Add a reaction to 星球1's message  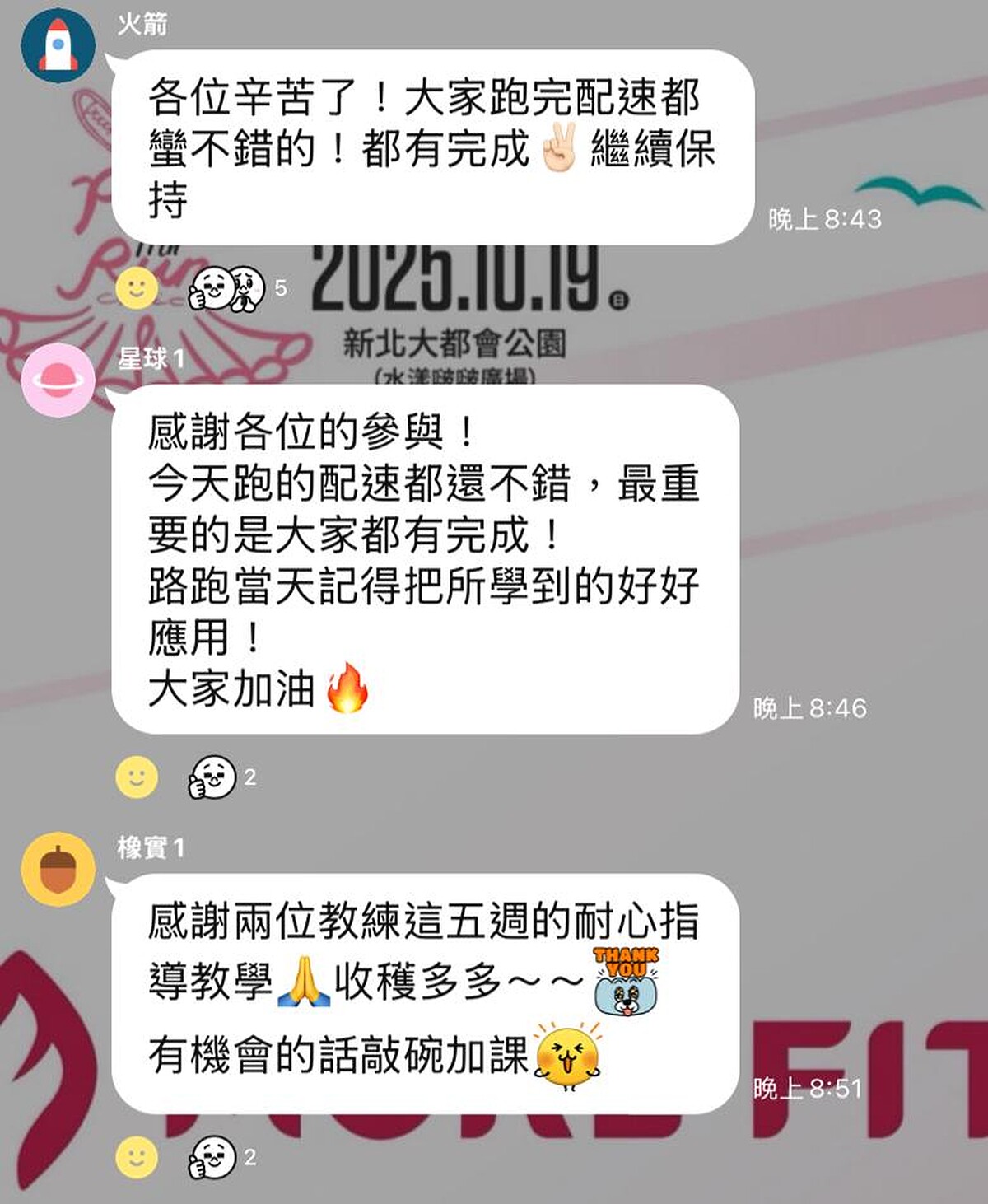[x=137, y=777]
